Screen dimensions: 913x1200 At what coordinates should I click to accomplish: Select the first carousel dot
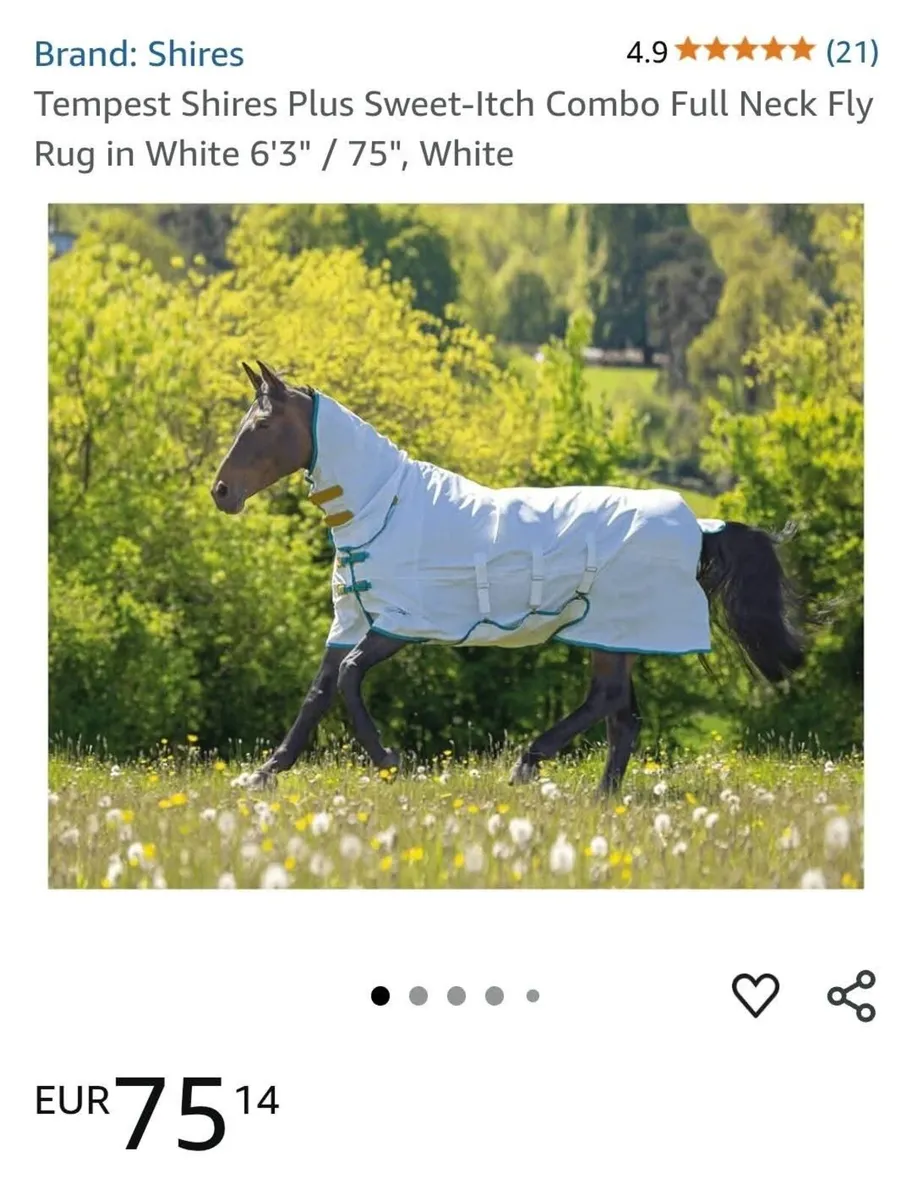tap(379, 994)
